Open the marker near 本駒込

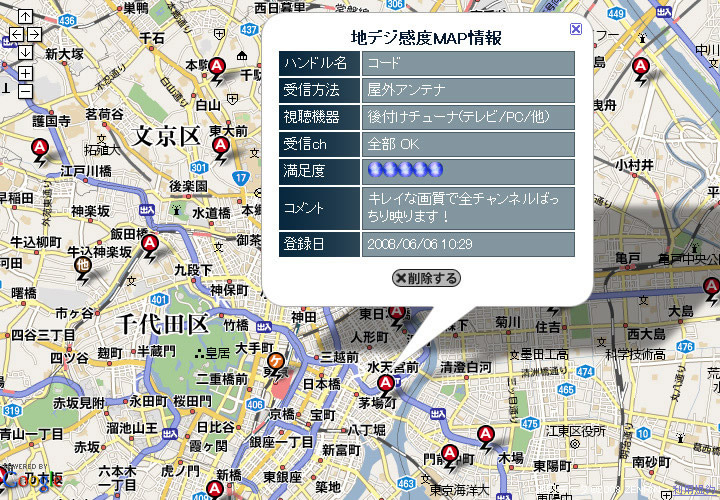[217, 66]
